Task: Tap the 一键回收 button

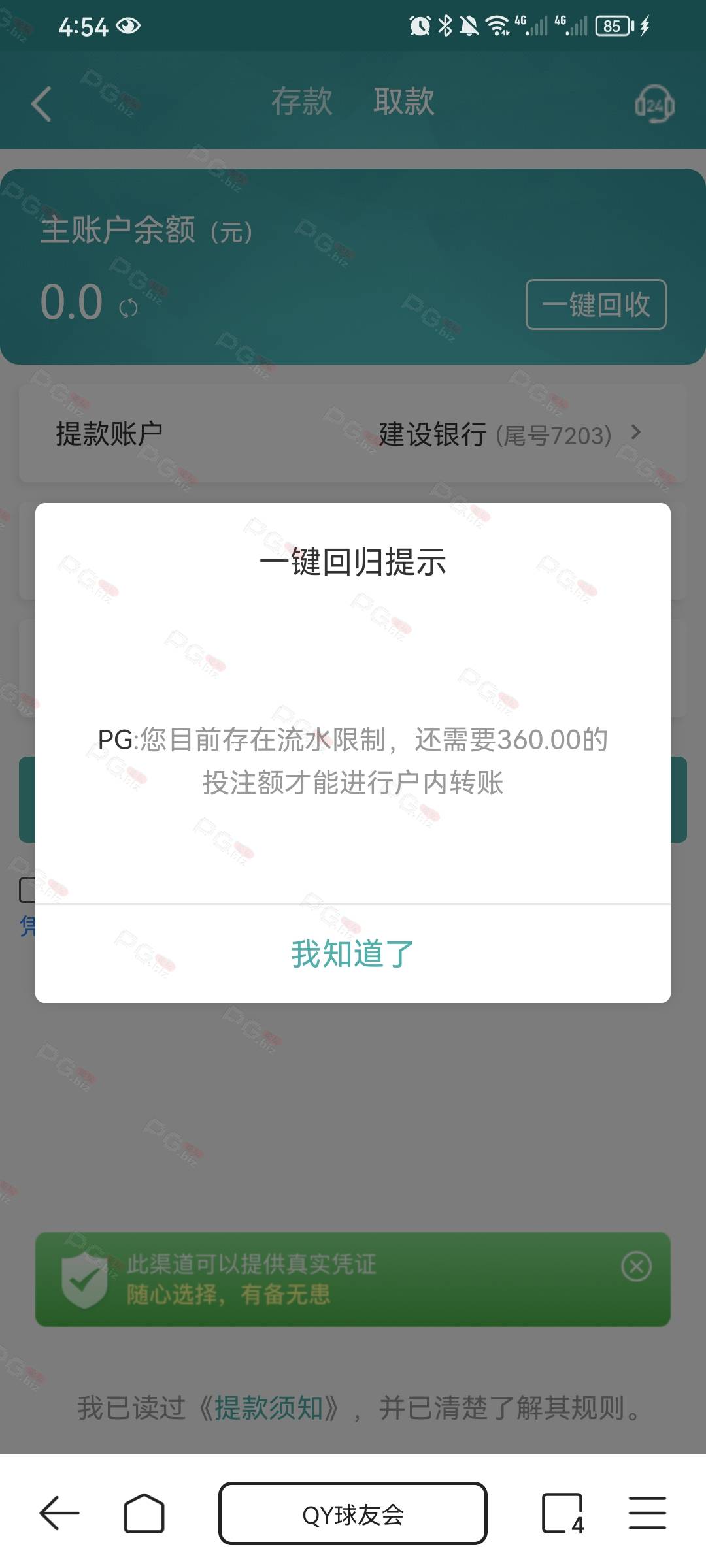Action: point(596,304)
